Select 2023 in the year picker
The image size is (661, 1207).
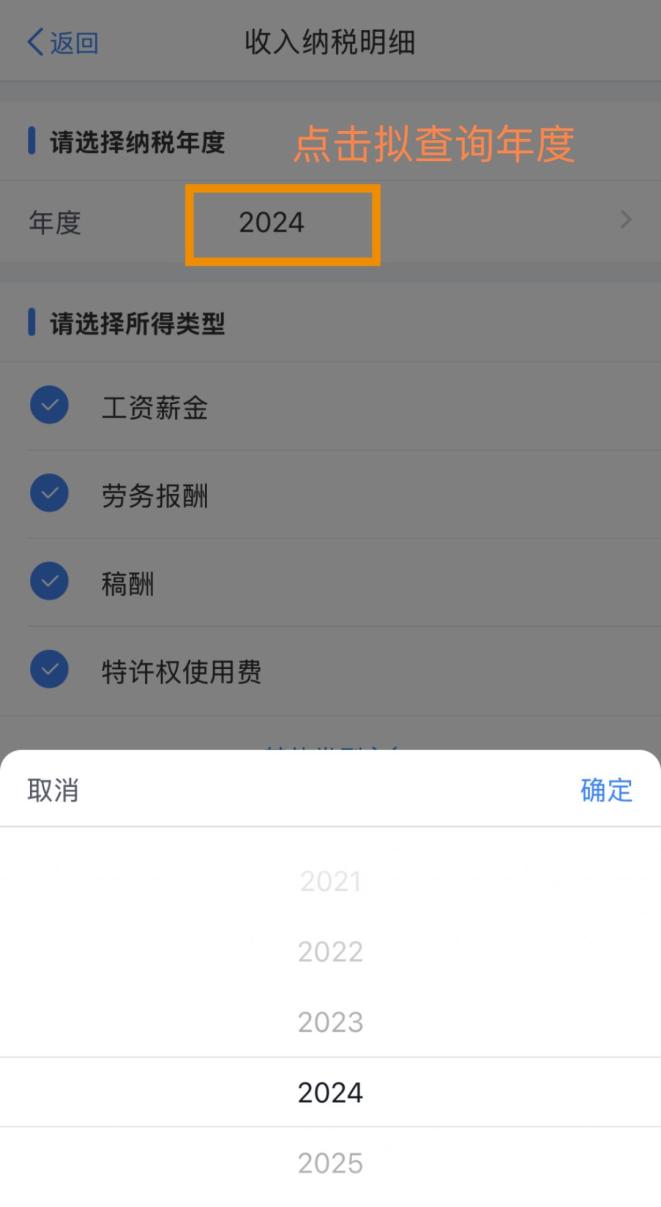[330, 1022]
